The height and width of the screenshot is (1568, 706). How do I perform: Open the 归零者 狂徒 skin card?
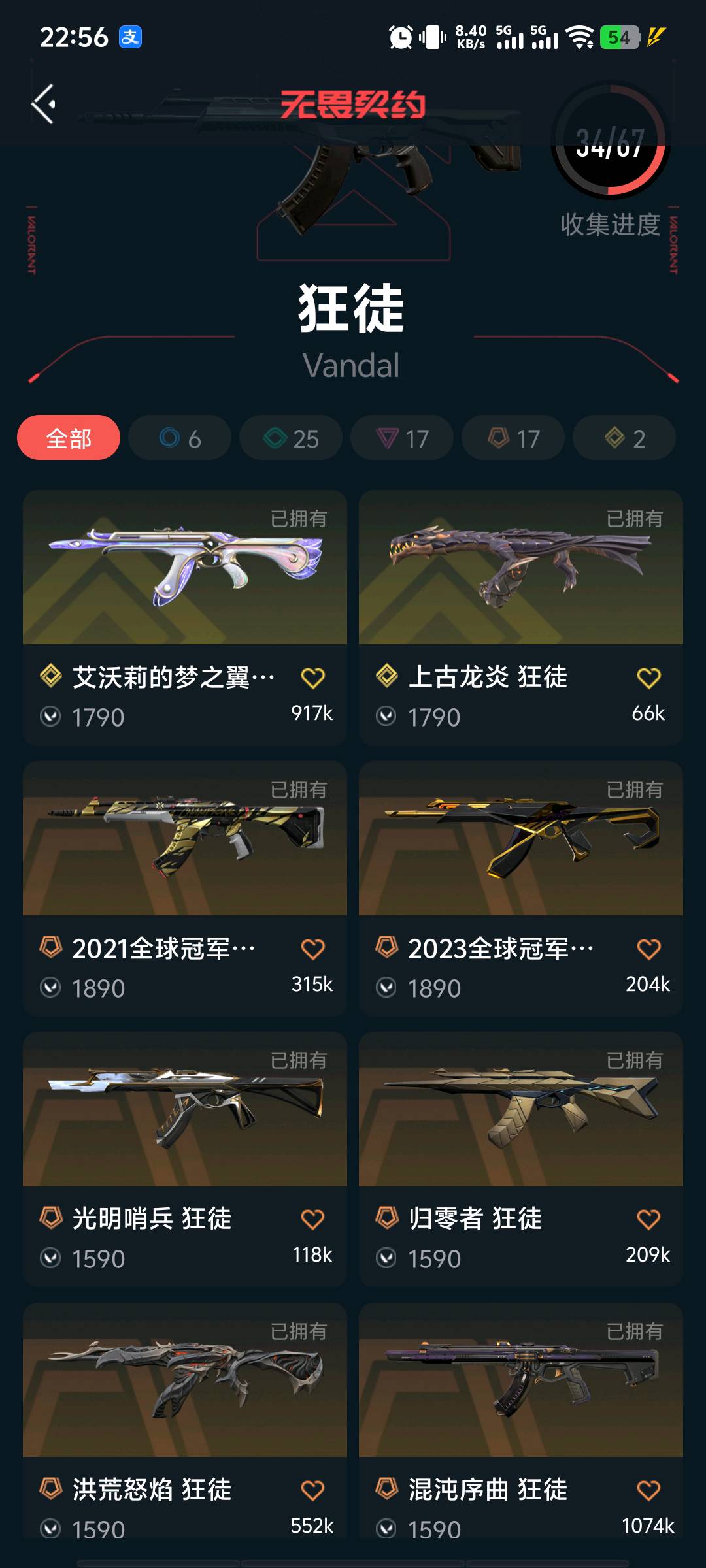[x=521, y=1111]
